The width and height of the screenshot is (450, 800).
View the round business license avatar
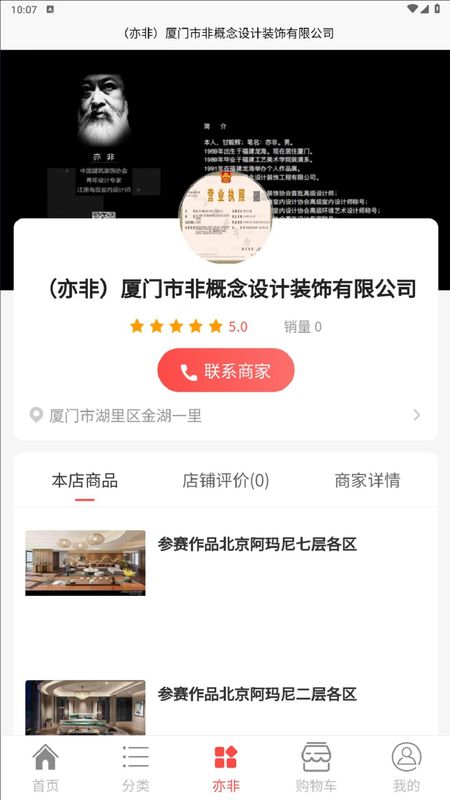point(226,217)
